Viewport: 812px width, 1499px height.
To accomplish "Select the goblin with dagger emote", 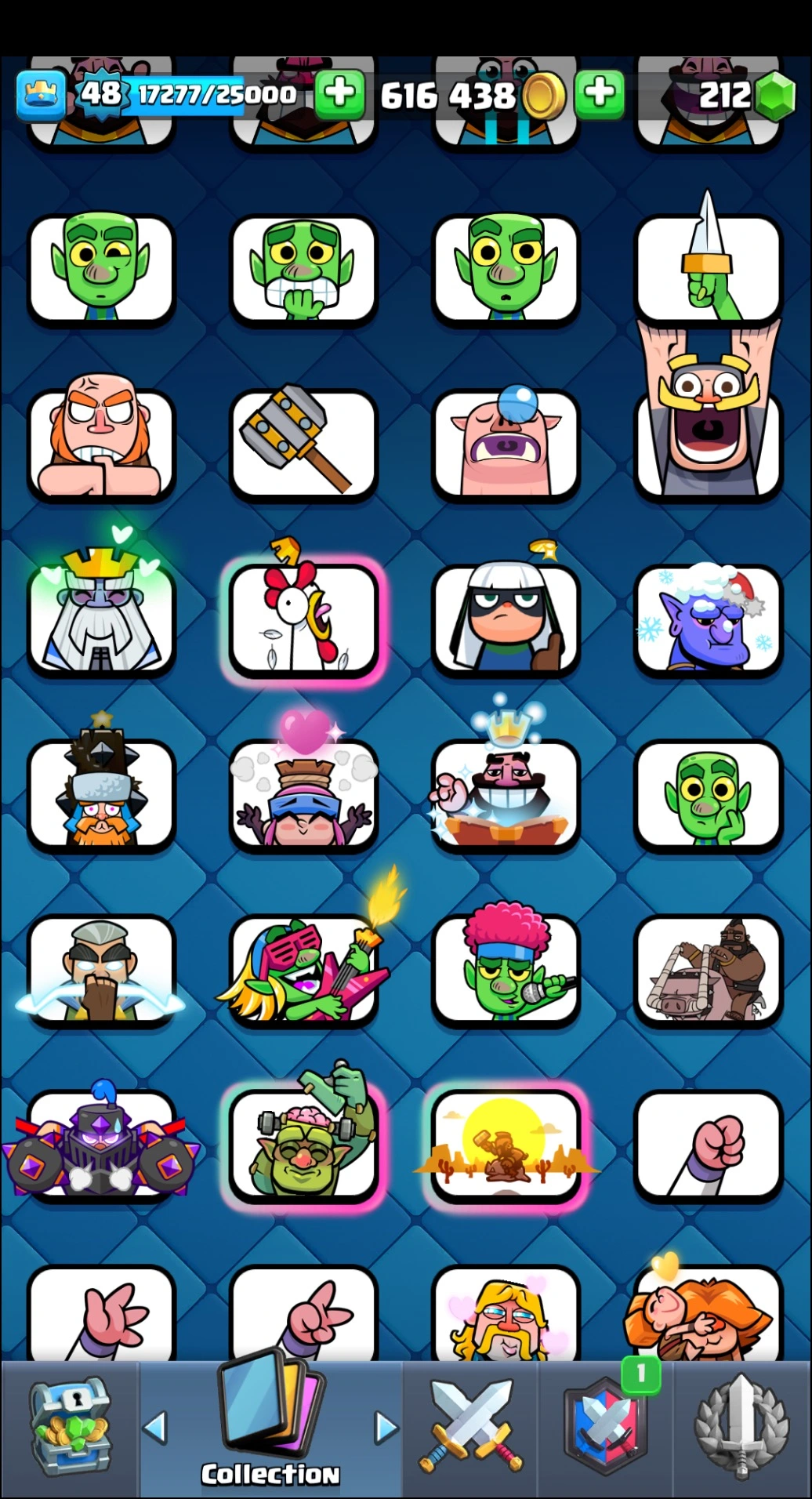I will [709, 268].
